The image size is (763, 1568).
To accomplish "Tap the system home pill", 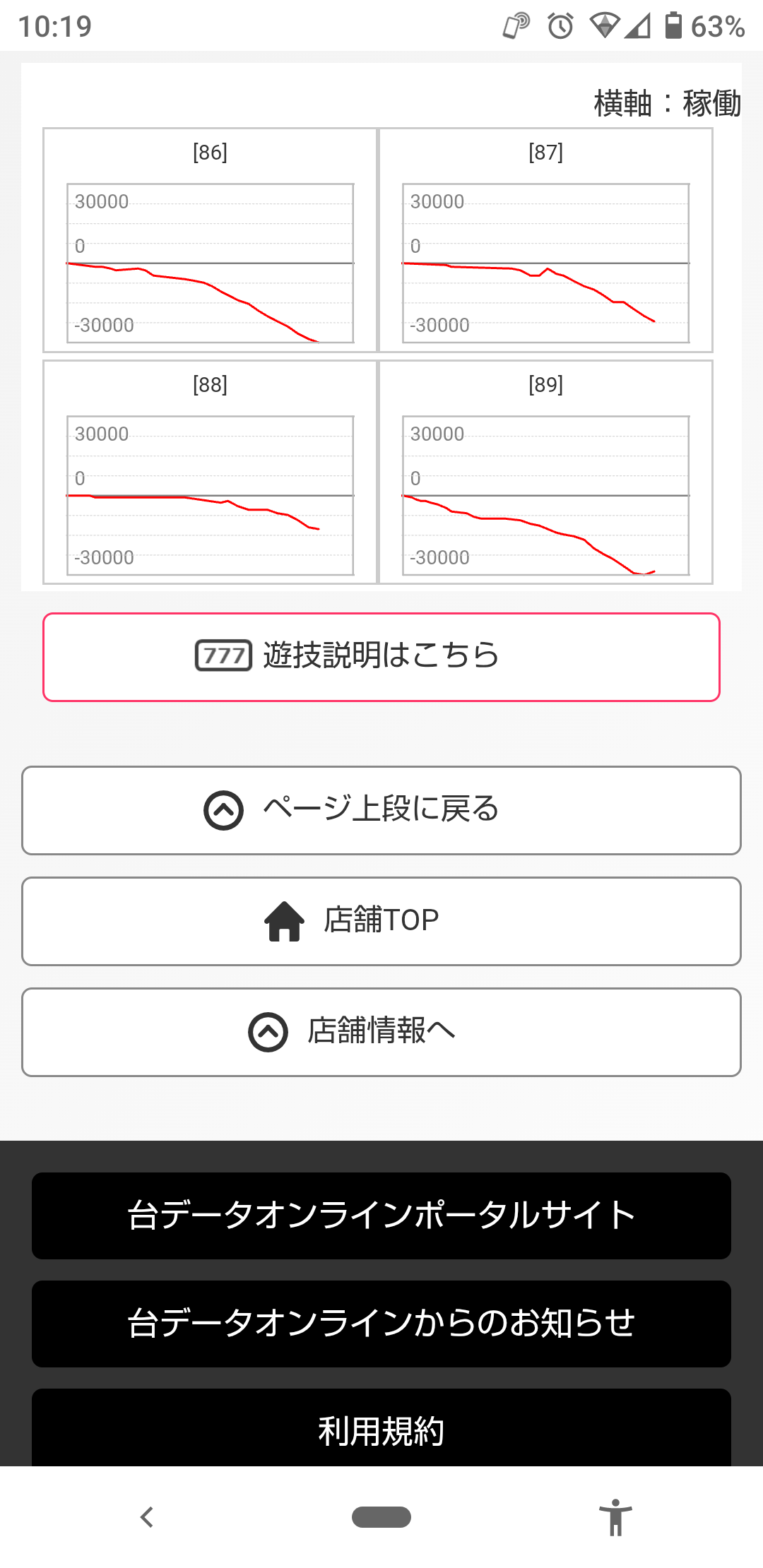I will click(x=381, y=1516).
